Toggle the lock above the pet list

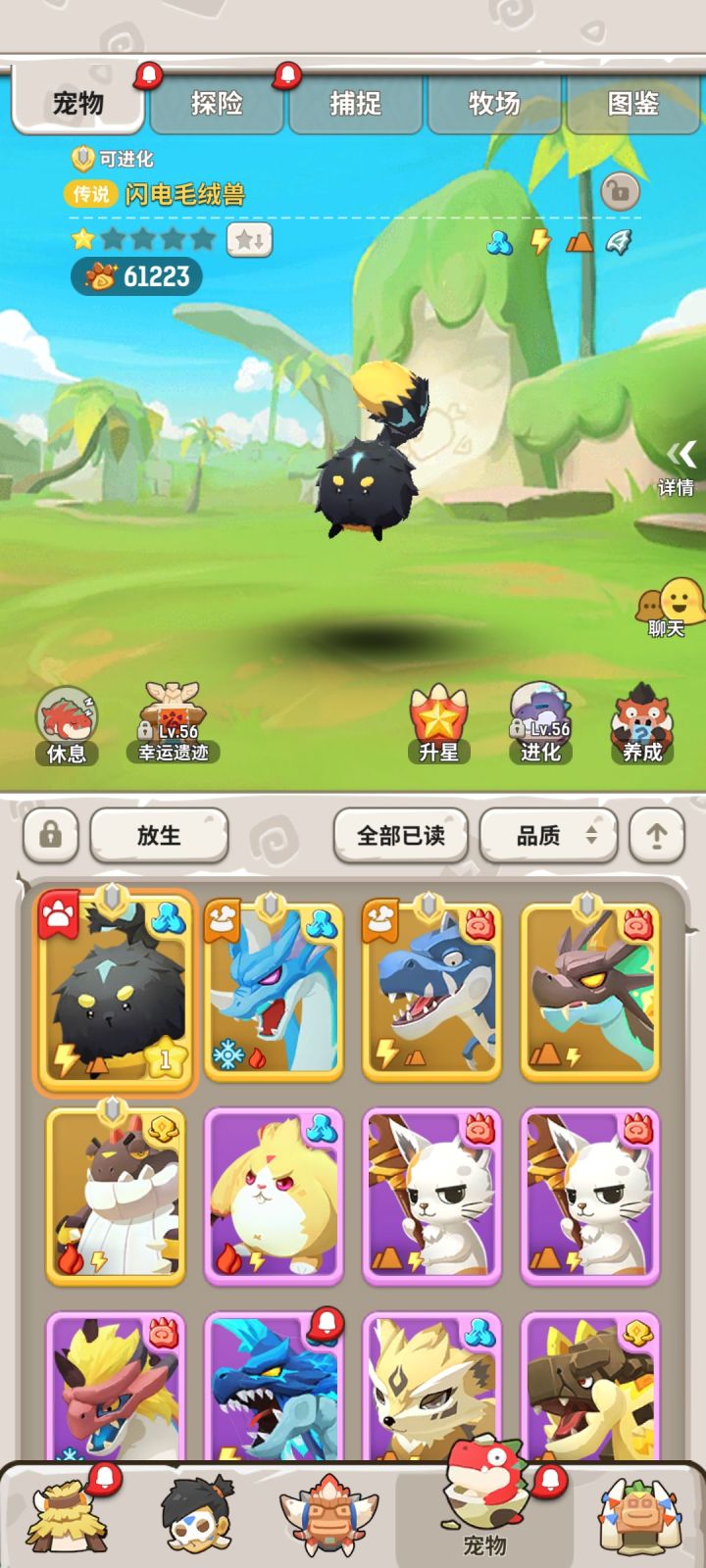(51, 836)
